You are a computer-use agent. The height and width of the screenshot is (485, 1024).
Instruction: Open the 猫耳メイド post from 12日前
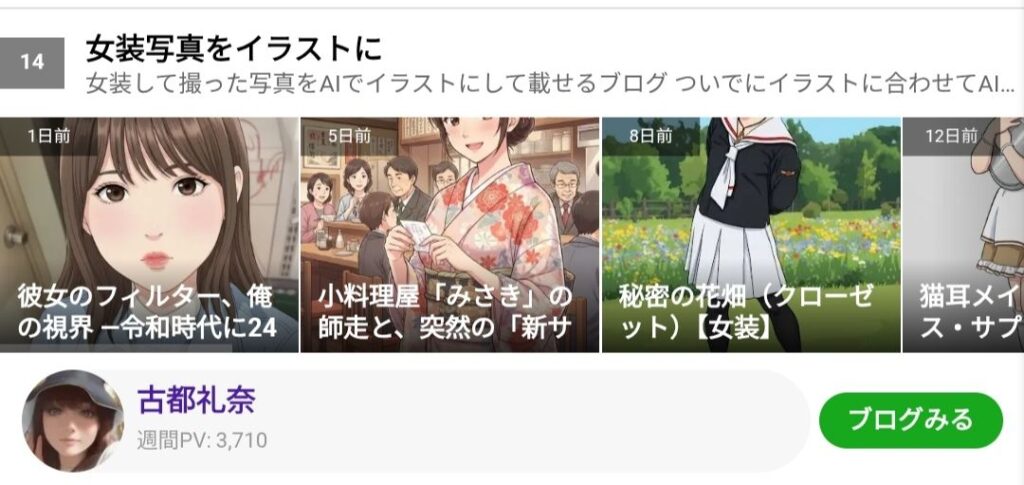coord(964,235)
